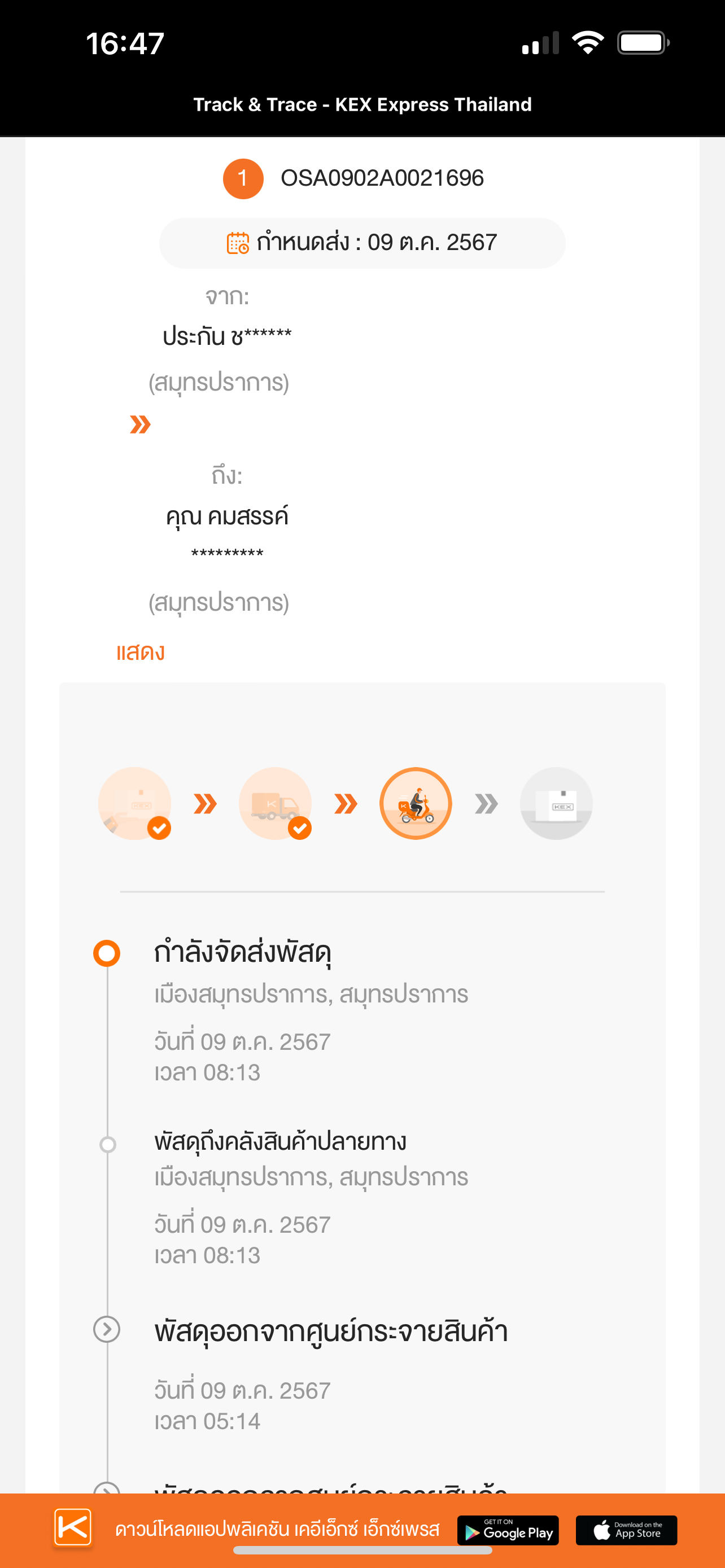Tap the orange แสดง link
Screen dimensions: 725x1568
[140, 652]
